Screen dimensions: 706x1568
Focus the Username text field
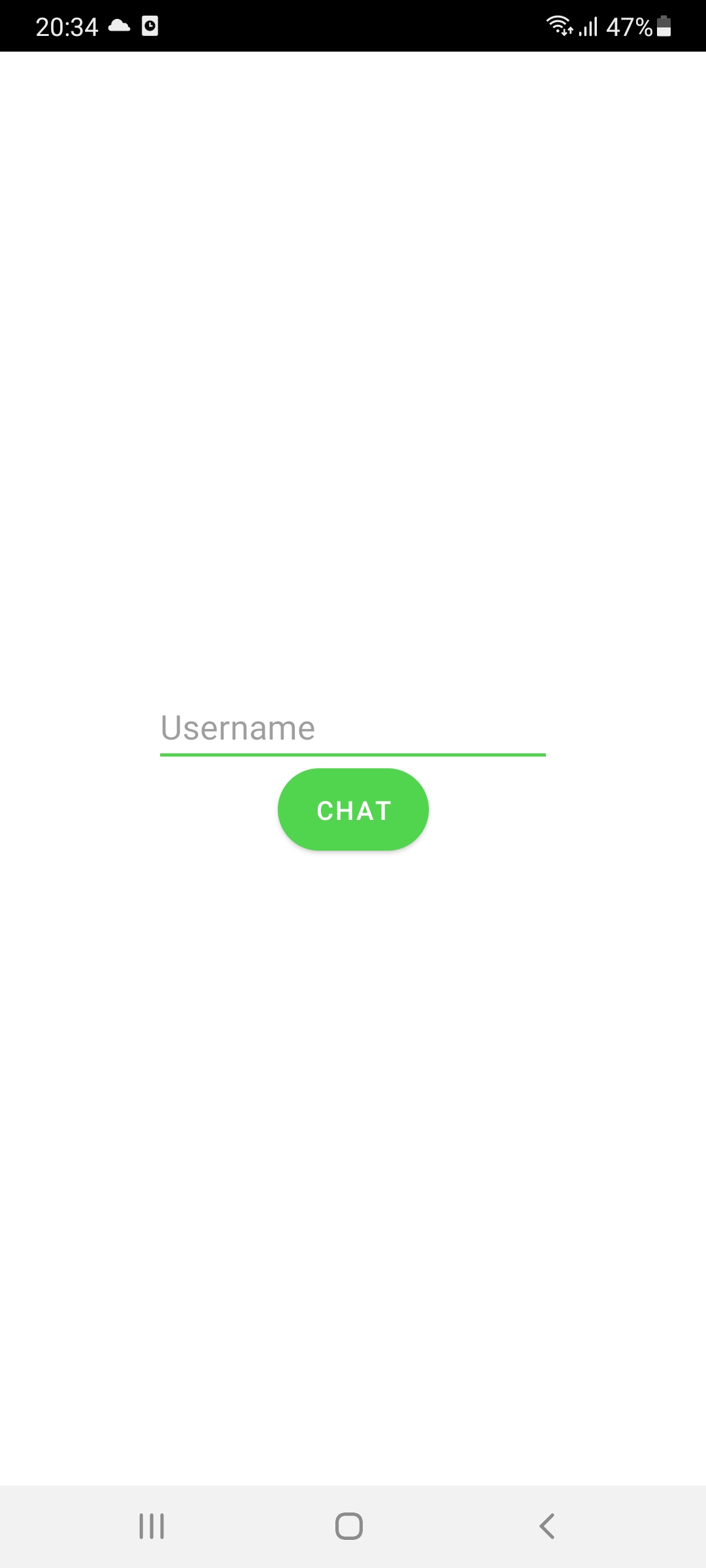point(352,728)
